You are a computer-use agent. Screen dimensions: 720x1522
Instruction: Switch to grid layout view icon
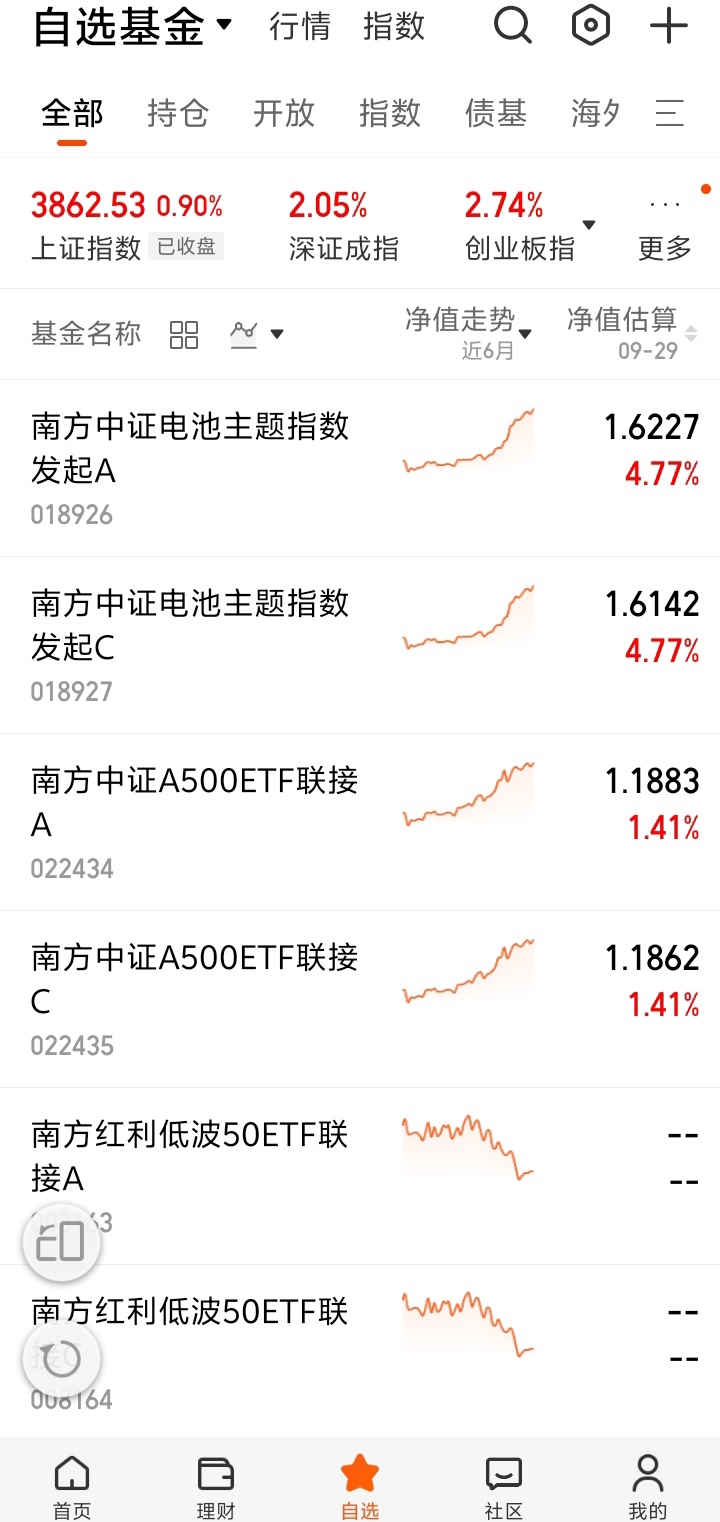(x=184, y=335)
